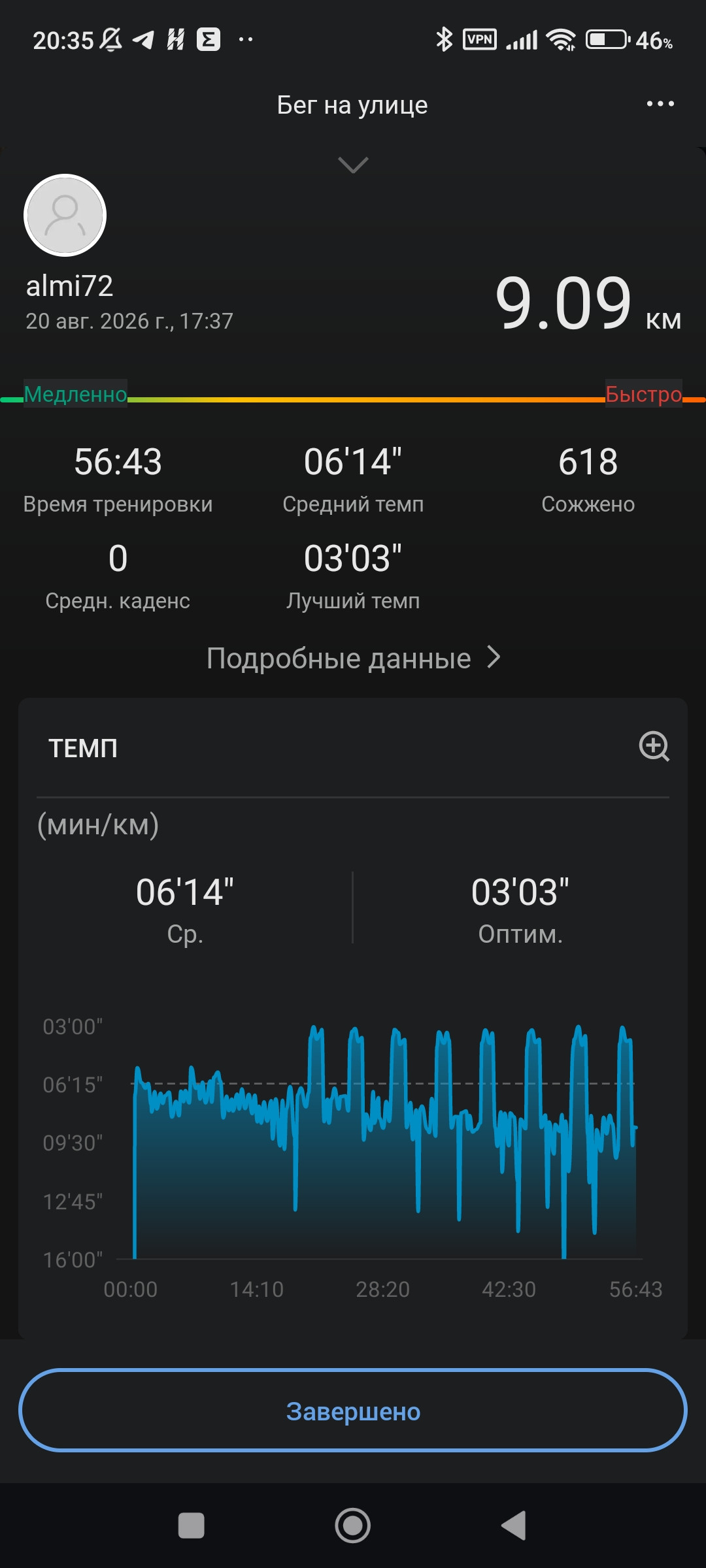Viewport: 706px width, 1568px height.
Task: Tap the Завершено button
Action: pyautogui.click(x=353, y=1411)
